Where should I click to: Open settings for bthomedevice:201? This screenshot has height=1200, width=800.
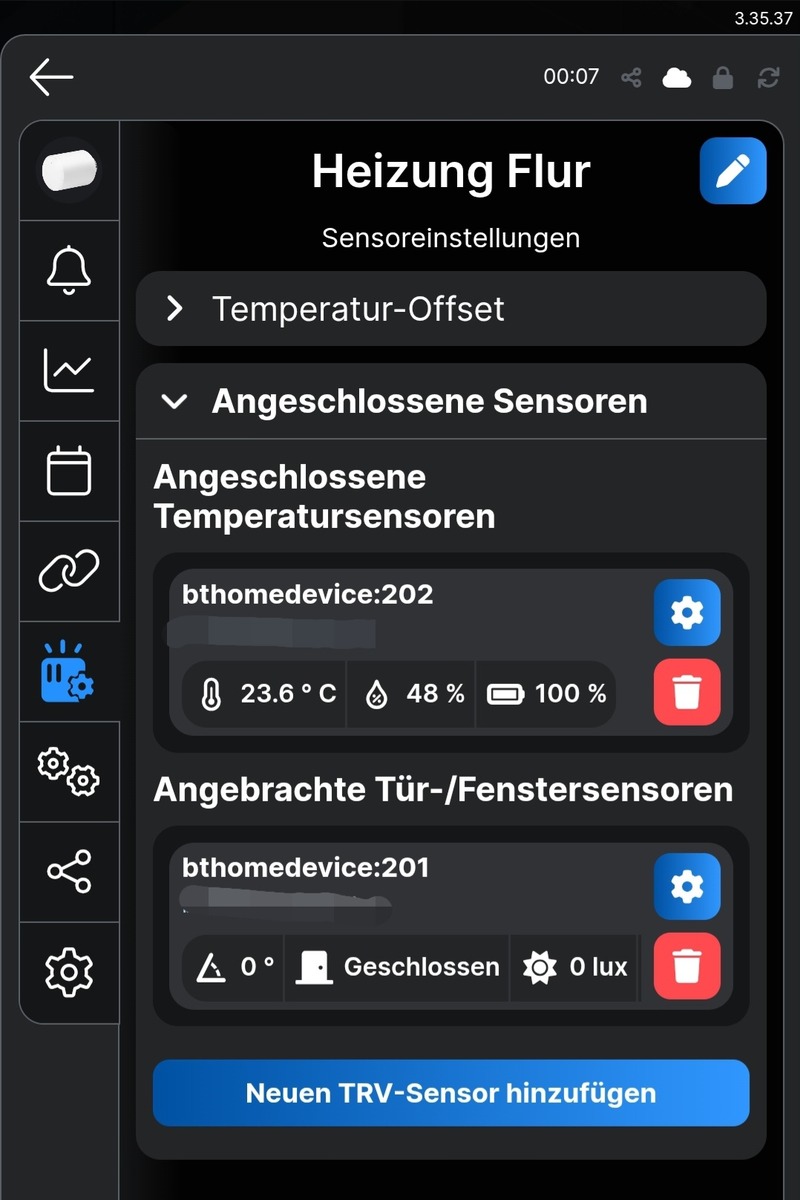click(687, 886)
